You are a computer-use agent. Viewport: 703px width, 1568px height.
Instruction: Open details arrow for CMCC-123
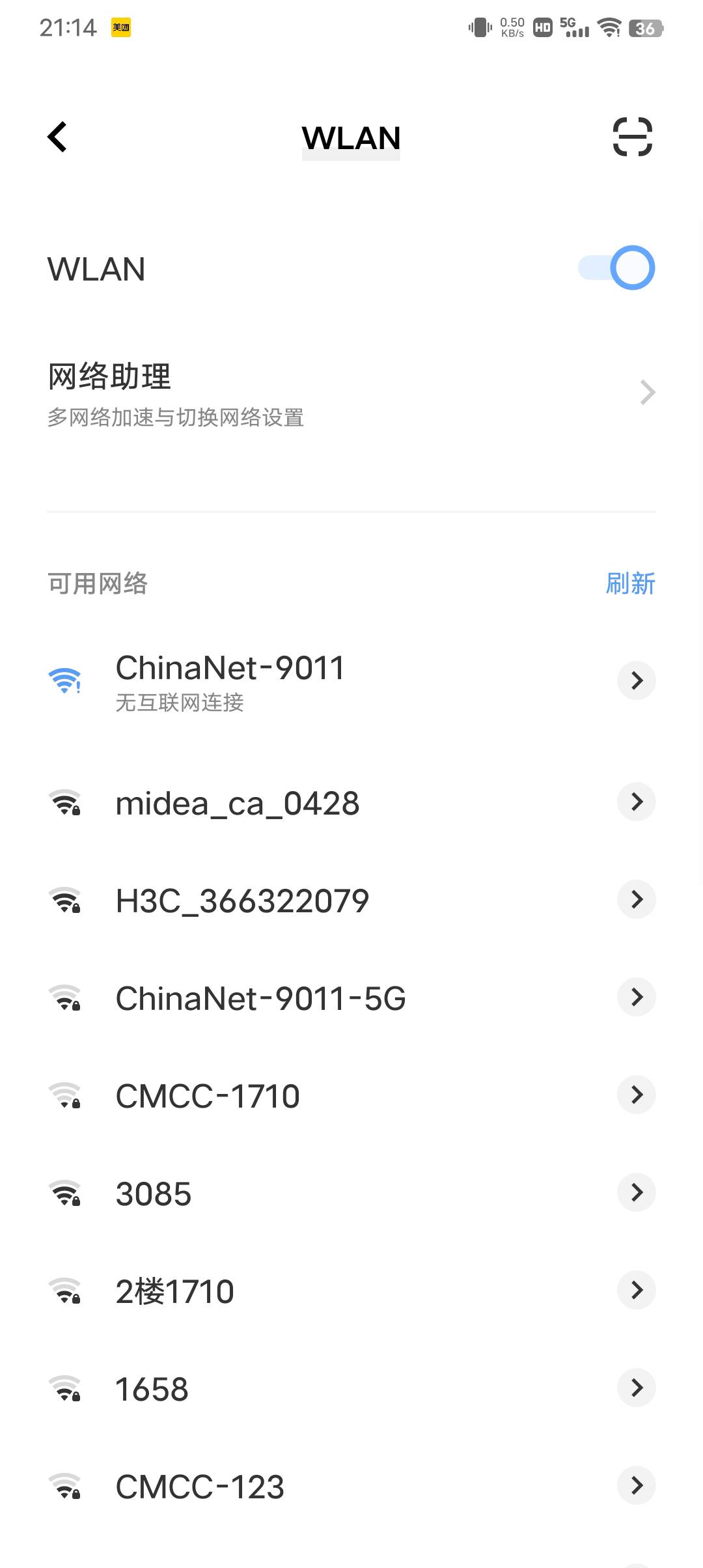(x=636, y=1485)
